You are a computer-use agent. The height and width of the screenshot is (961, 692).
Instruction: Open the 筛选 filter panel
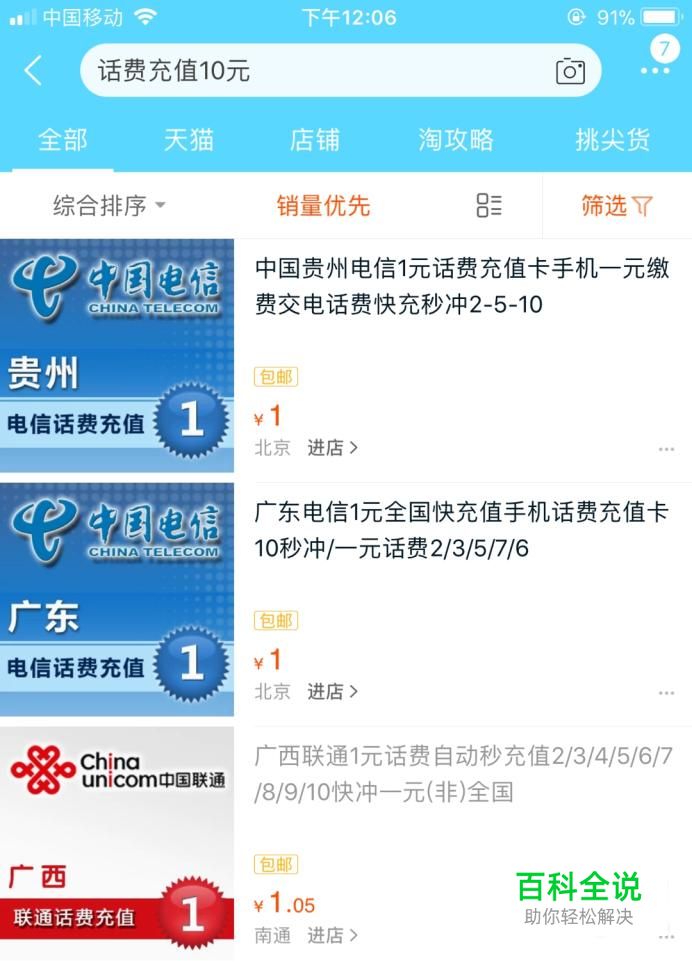pyautogui.click(x=616, y=206)
